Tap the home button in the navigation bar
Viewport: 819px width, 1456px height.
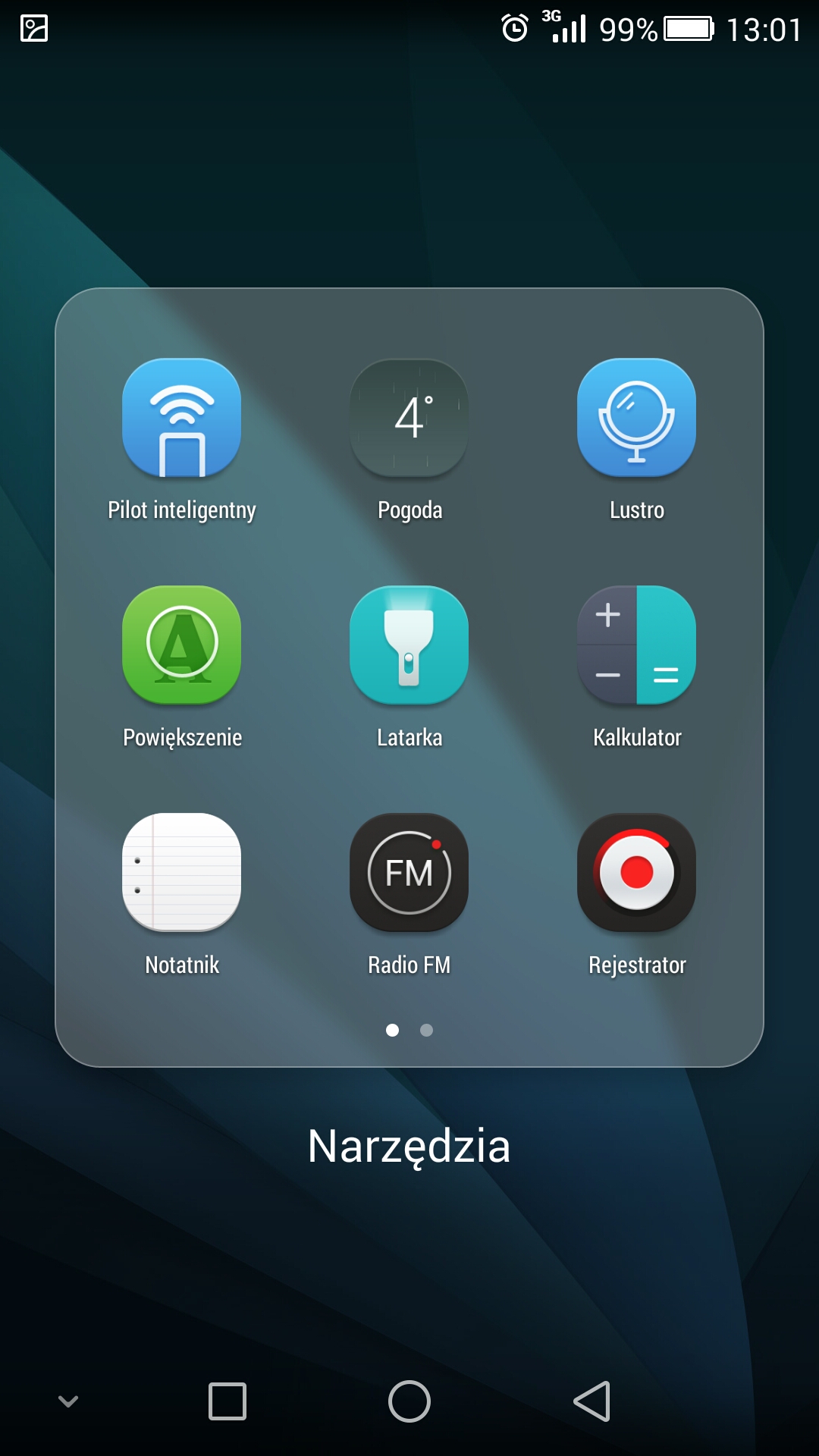point(409,1401)
